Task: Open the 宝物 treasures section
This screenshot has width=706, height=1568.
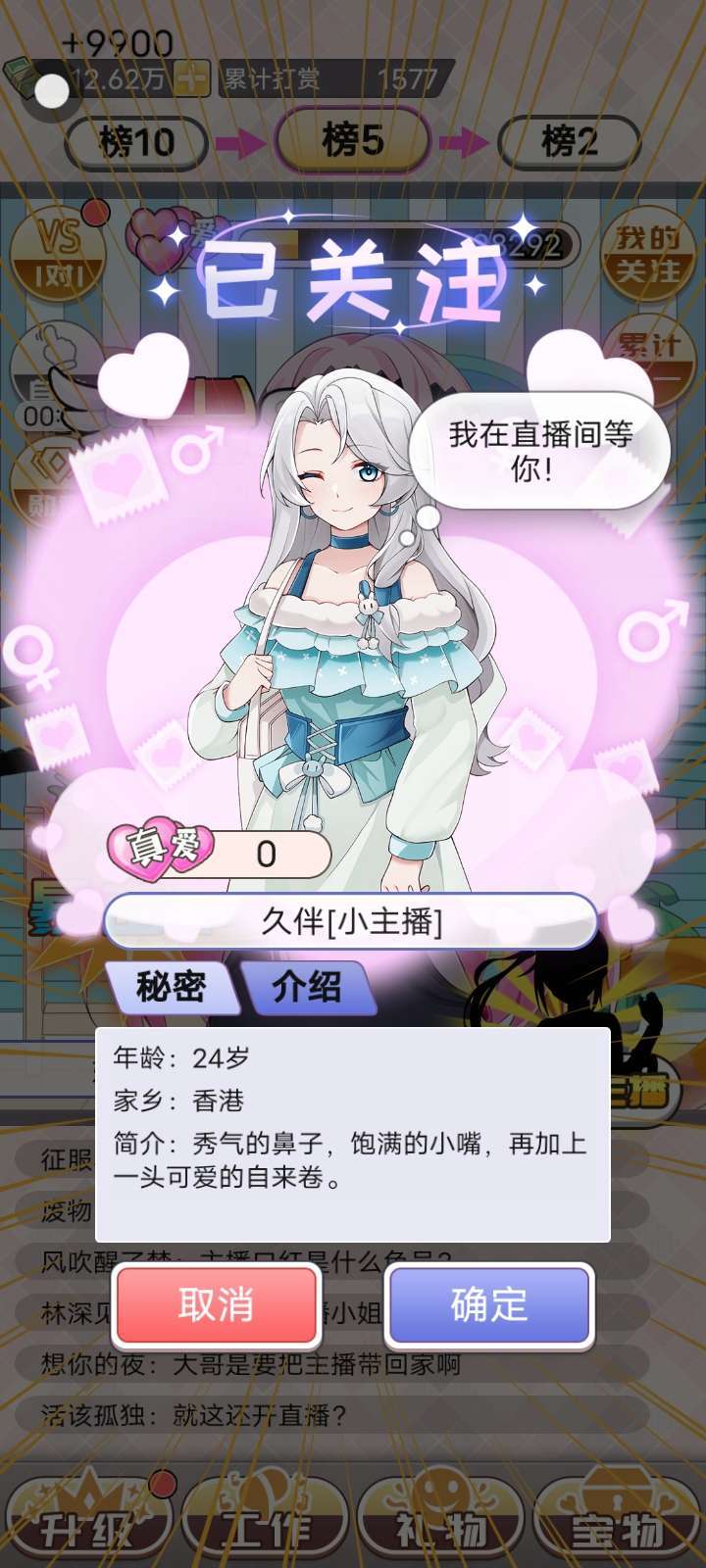Action: [x=617, y=1517]
